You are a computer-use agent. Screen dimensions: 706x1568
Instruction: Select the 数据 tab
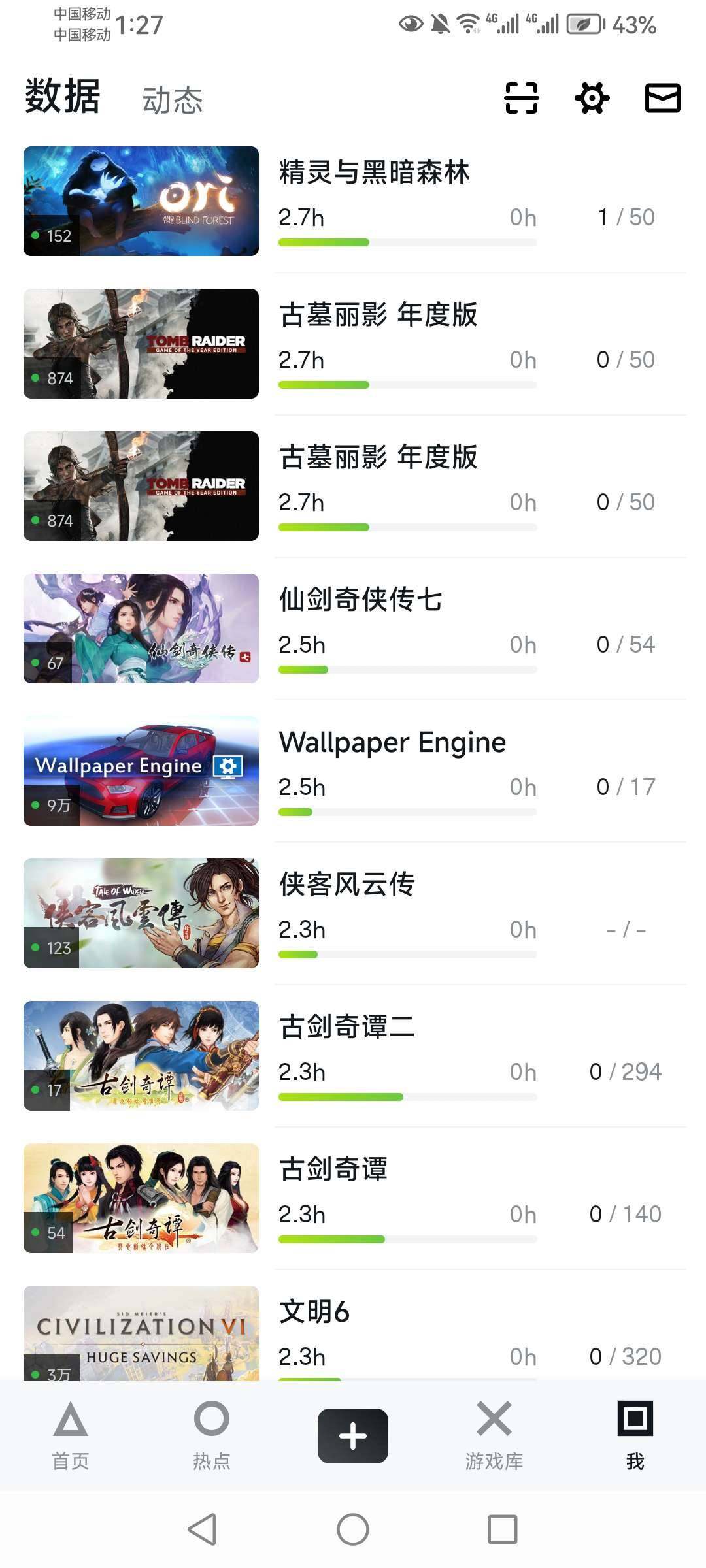[63, 97]
